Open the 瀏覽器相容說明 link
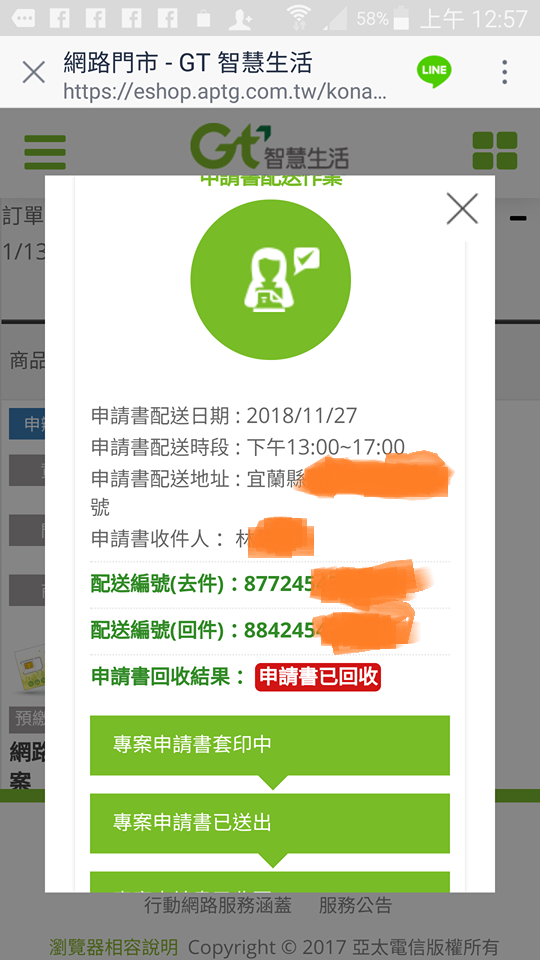Screen dimensions: 540x960 [x=114, y=947]
